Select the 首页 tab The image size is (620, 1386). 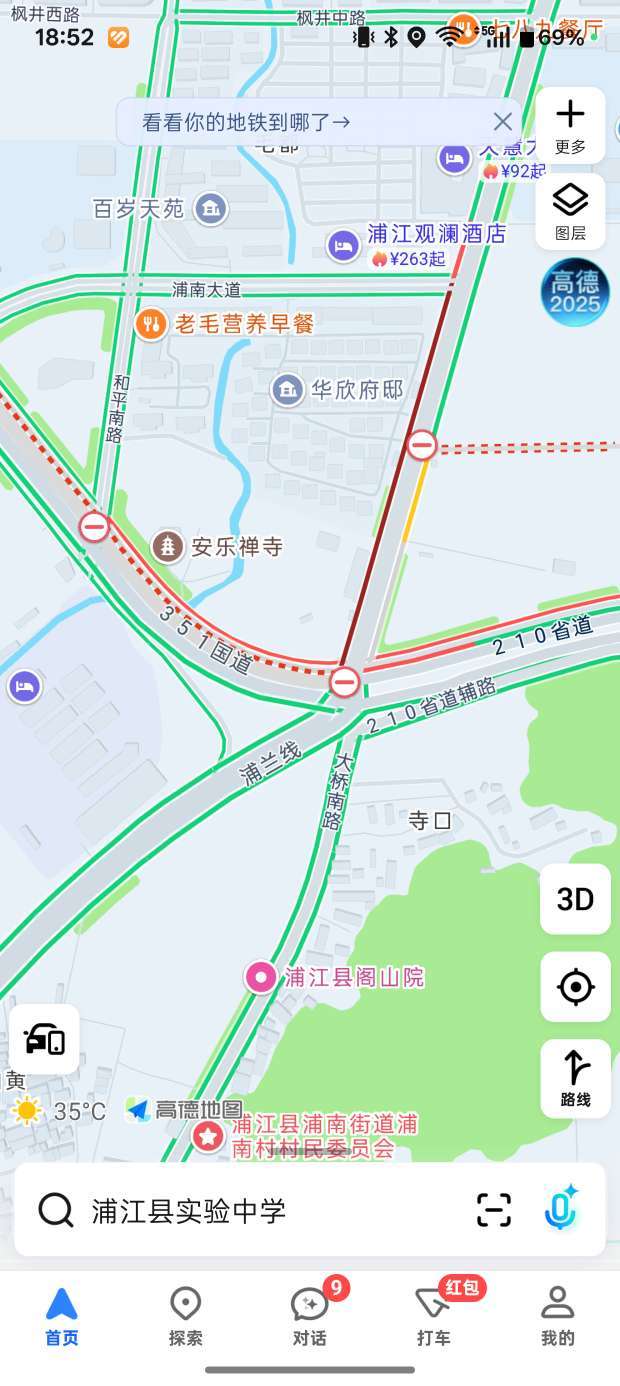tap(62, 1316)
